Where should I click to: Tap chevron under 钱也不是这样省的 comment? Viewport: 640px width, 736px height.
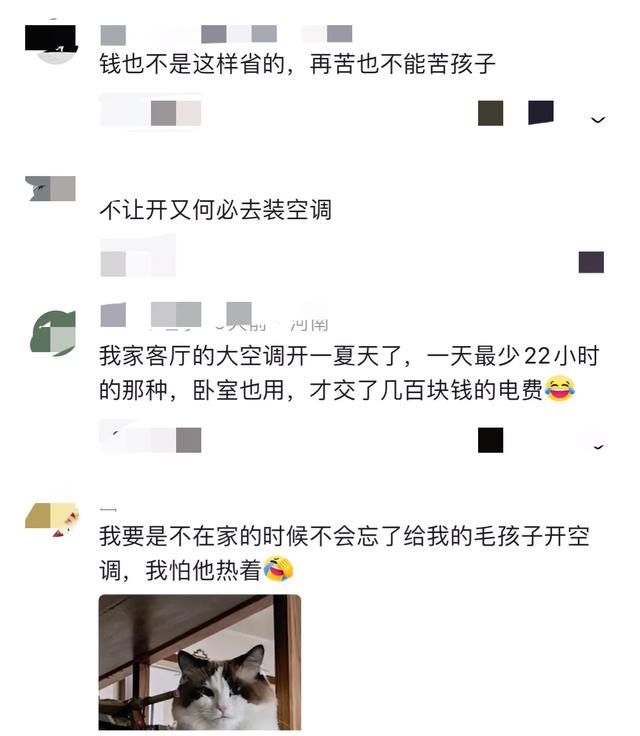[598, 120]
